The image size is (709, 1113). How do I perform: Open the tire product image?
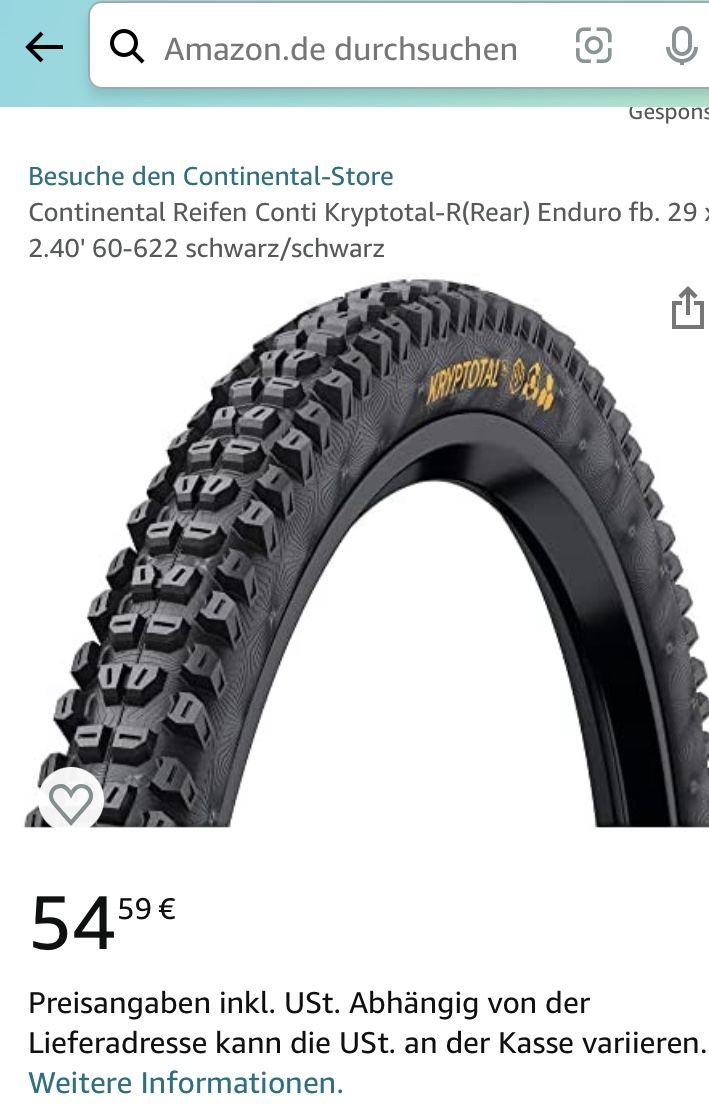pyautogui.click(x=380, y=560)
